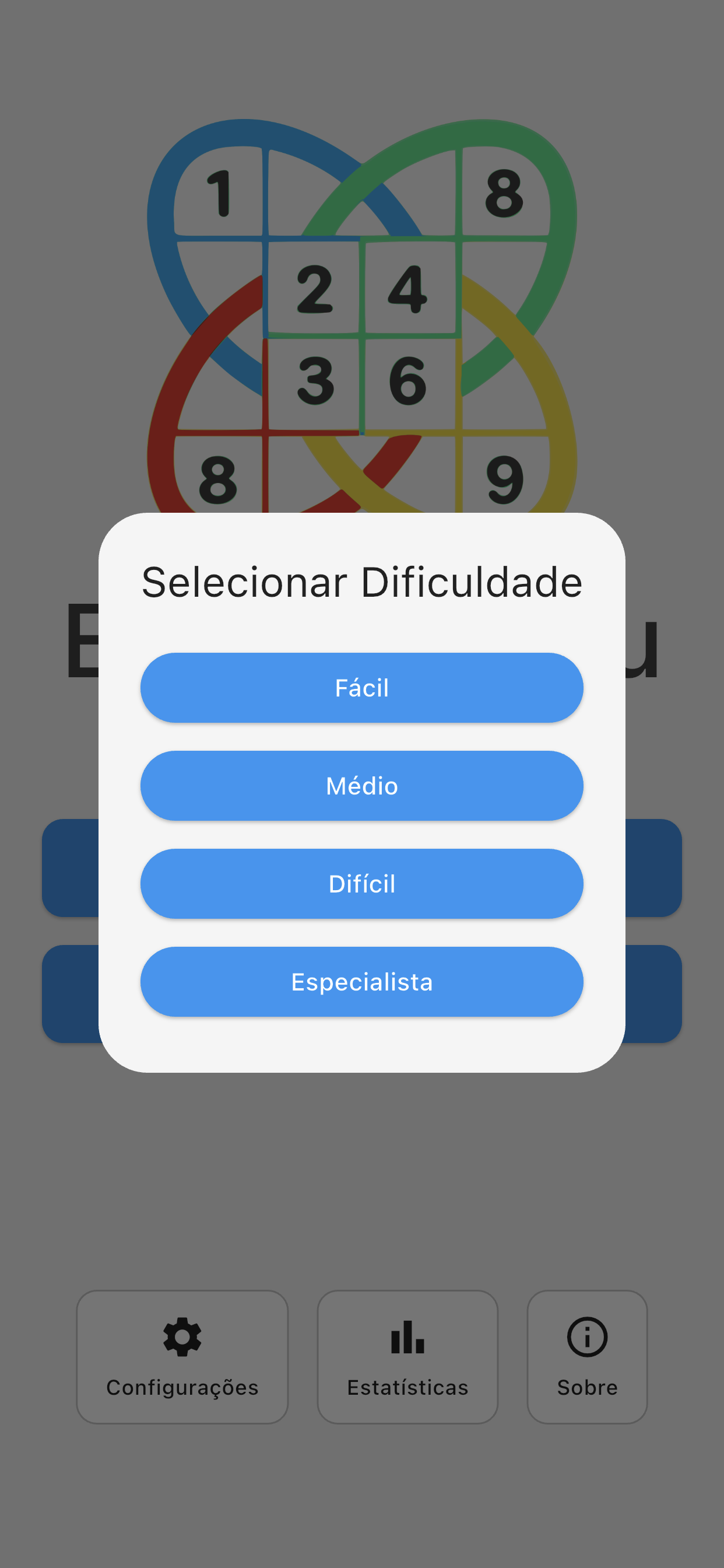Viewport: 724px width, 1568px height.
Task: Choose the Especialista difficulty
Action: pos(362,981)
